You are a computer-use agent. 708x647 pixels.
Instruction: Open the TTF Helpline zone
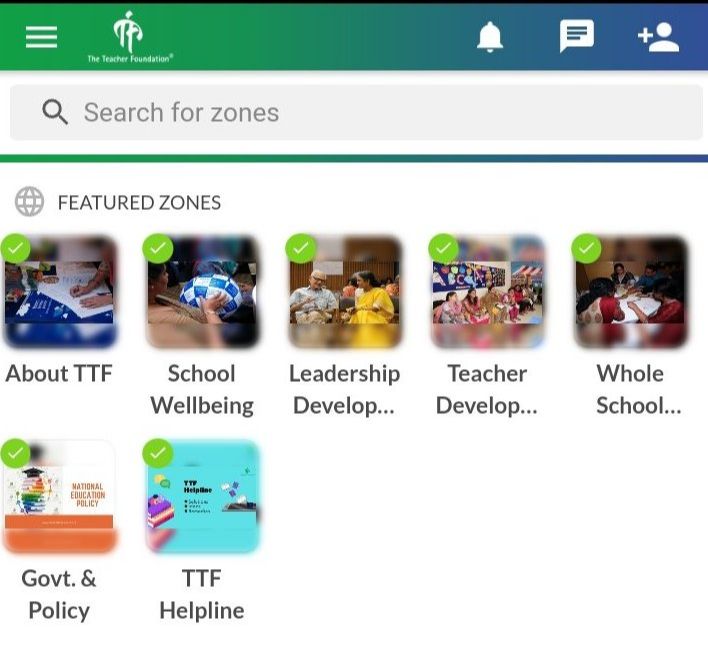[x=202, y=497]
